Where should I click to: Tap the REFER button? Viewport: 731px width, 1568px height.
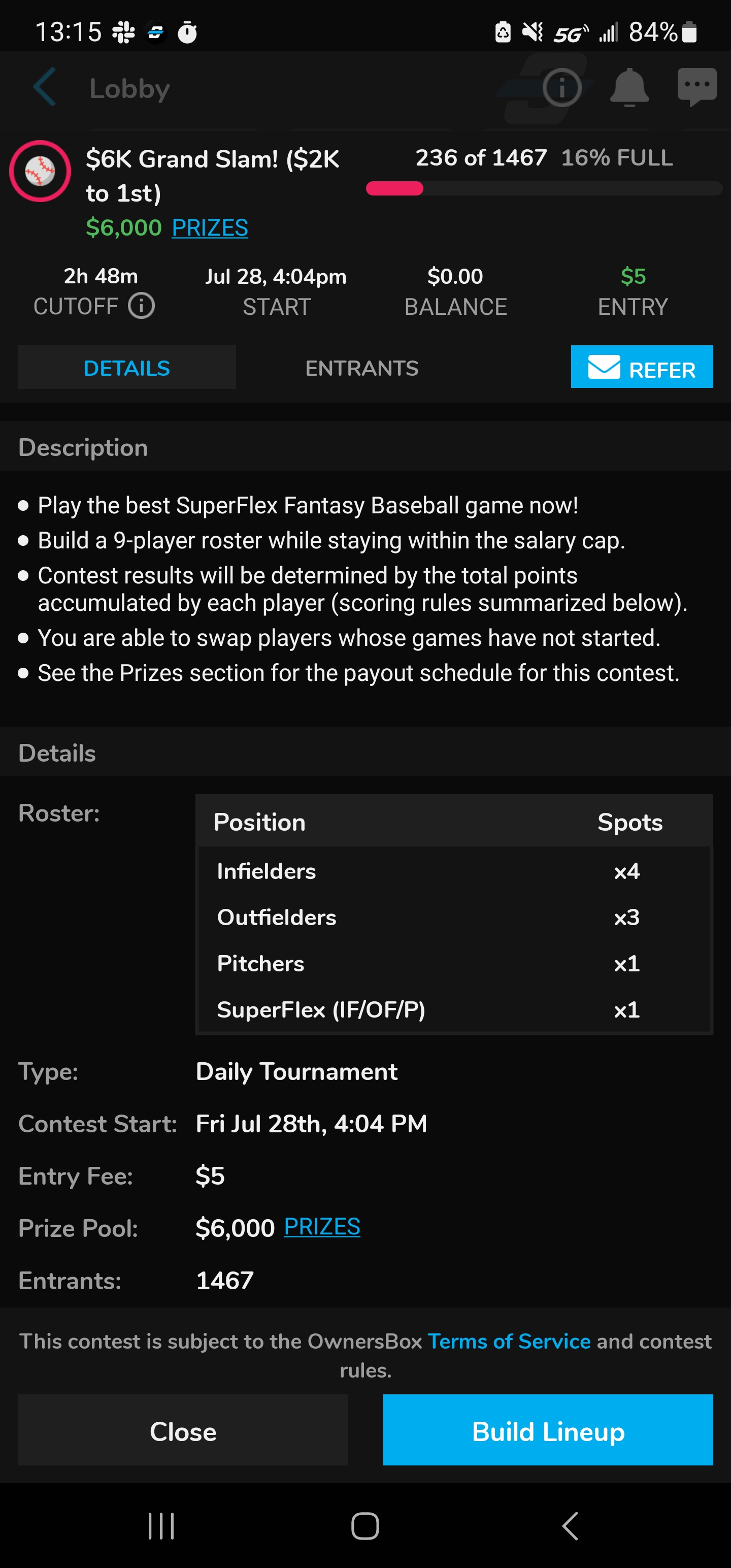tap(642, 367)
